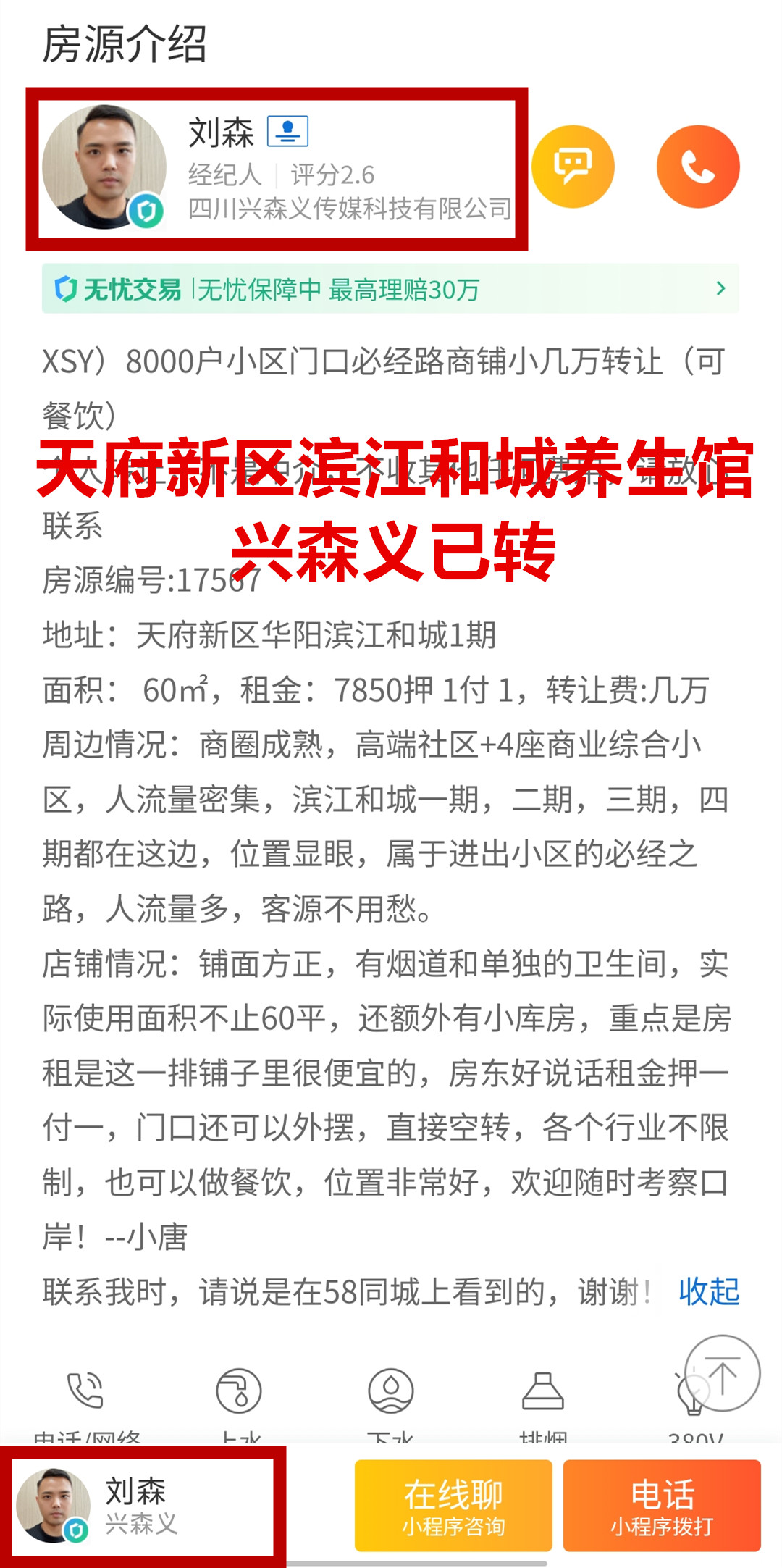Jump back to top with arrow button
Viewport: 782px width, 1568px height.
point(722,1373)
